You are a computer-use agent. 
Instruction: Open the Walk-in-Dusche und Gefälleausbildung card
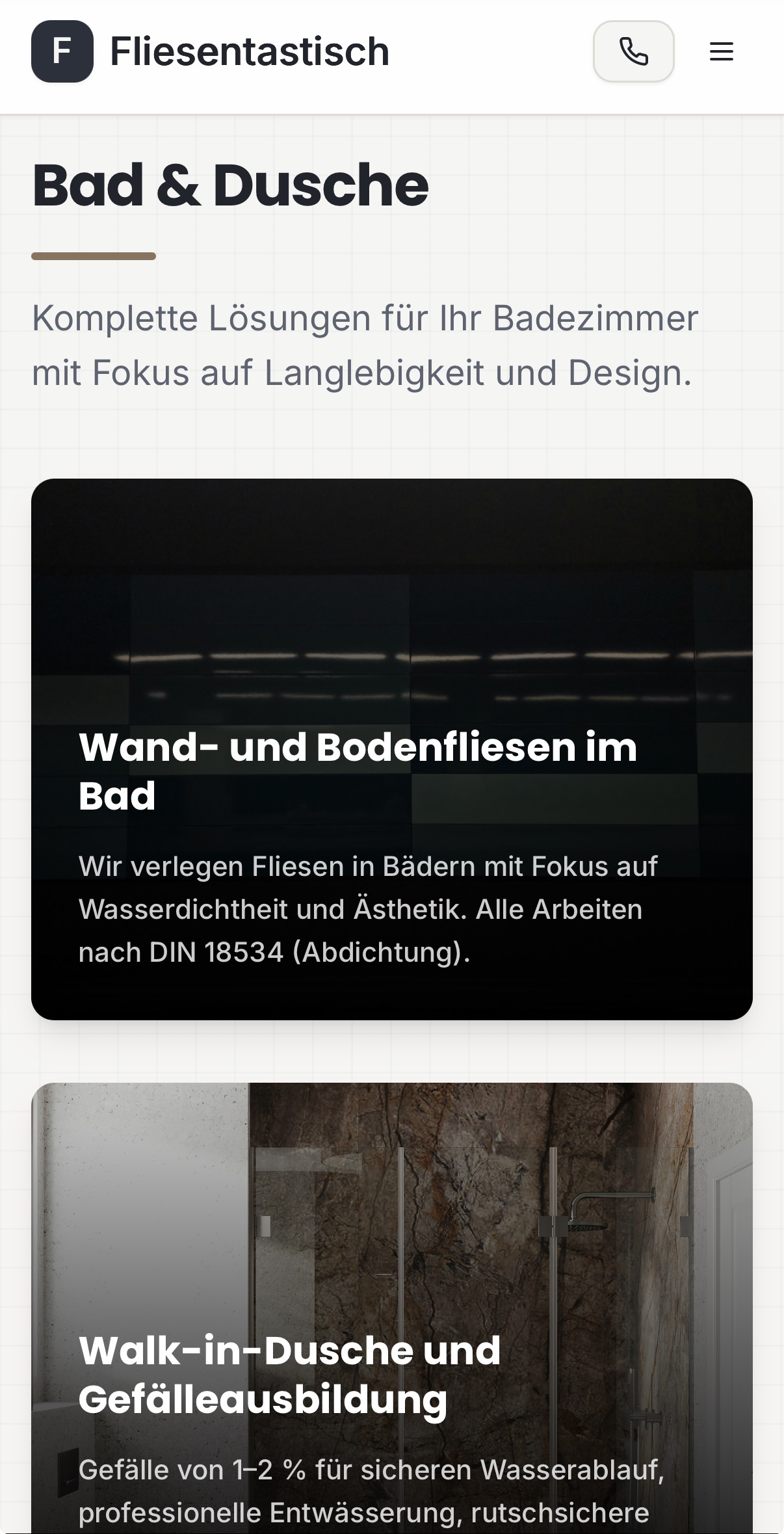(391, 1307)
